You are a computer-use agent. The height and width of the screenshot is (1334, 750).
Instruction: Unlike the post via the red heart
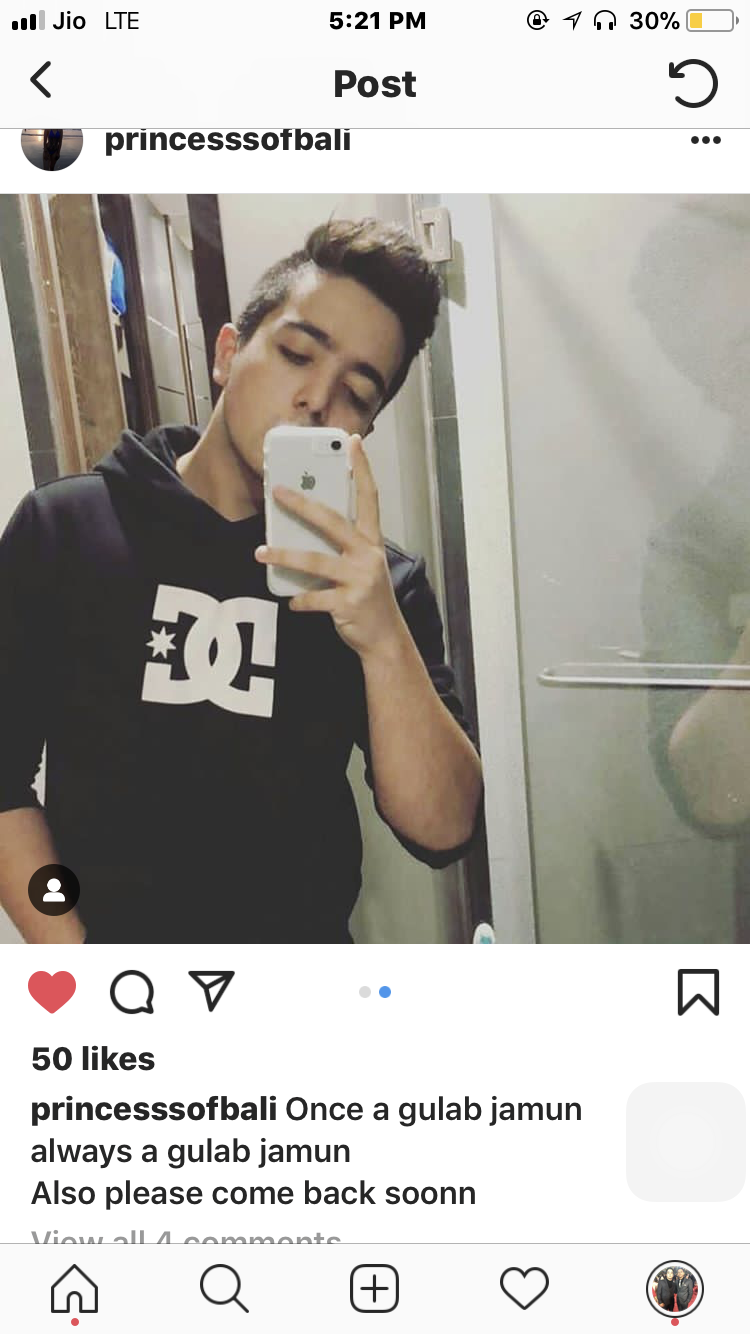click(x=52, y=992)
